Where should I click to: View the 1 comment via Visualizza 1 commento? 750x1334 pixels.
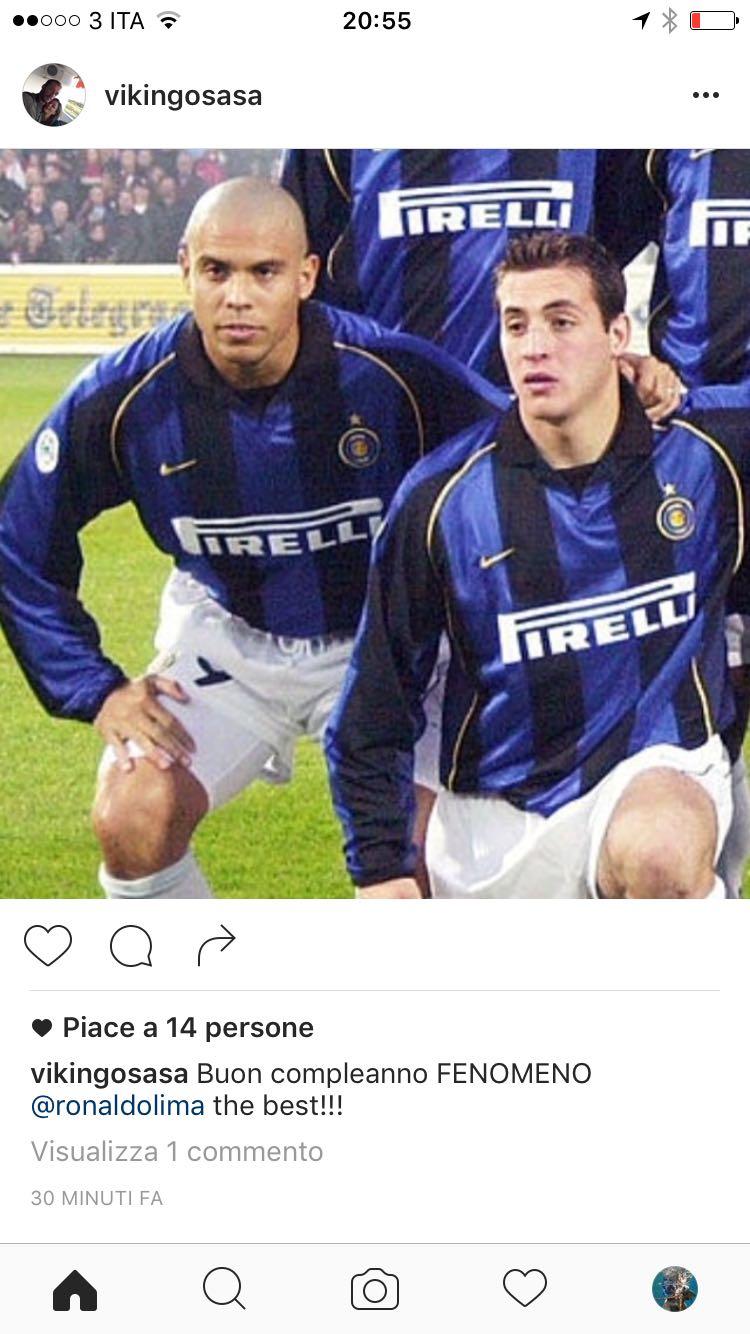pos(177,1151)
